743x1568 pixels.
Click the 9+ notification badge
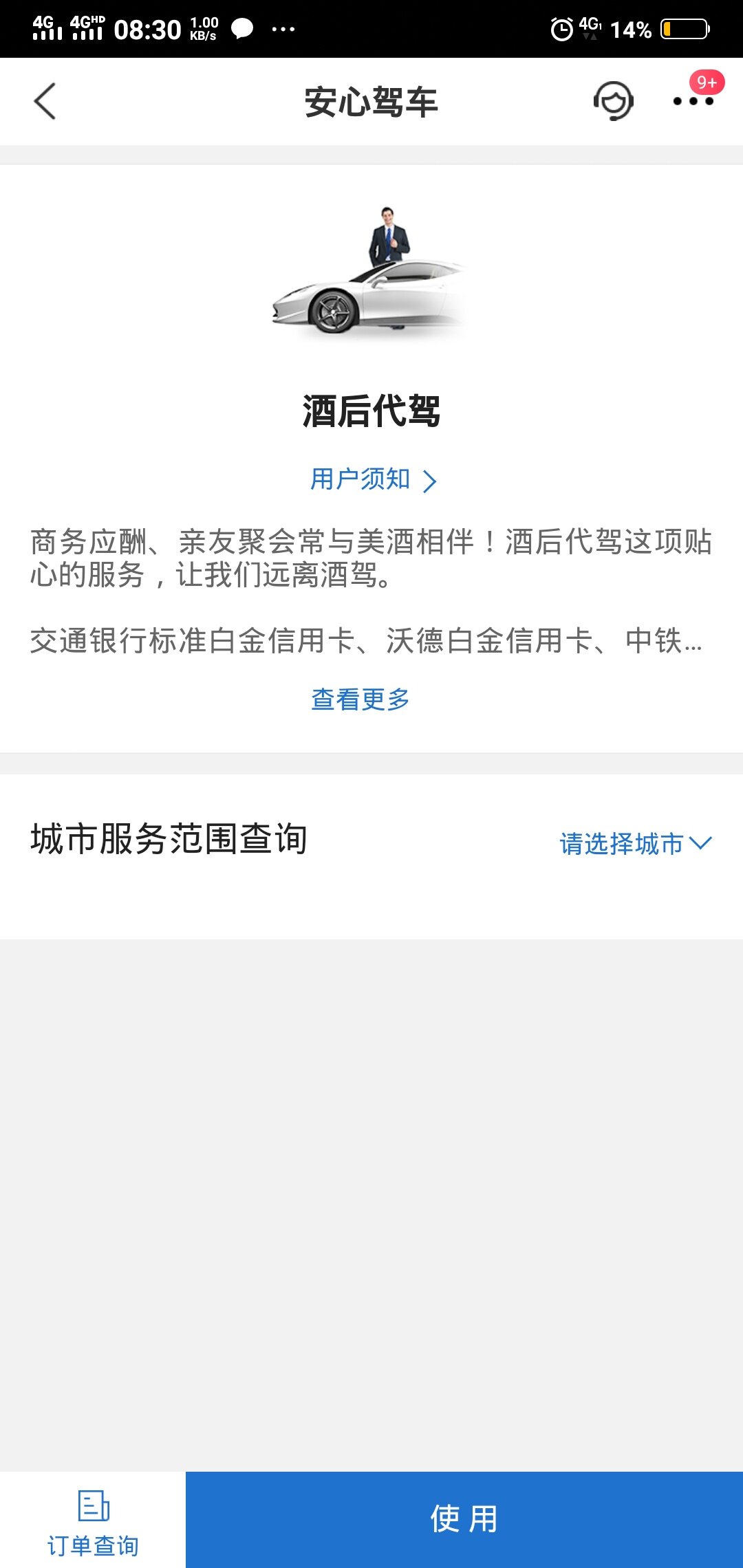pyautogui.click(x=707, y=82)
